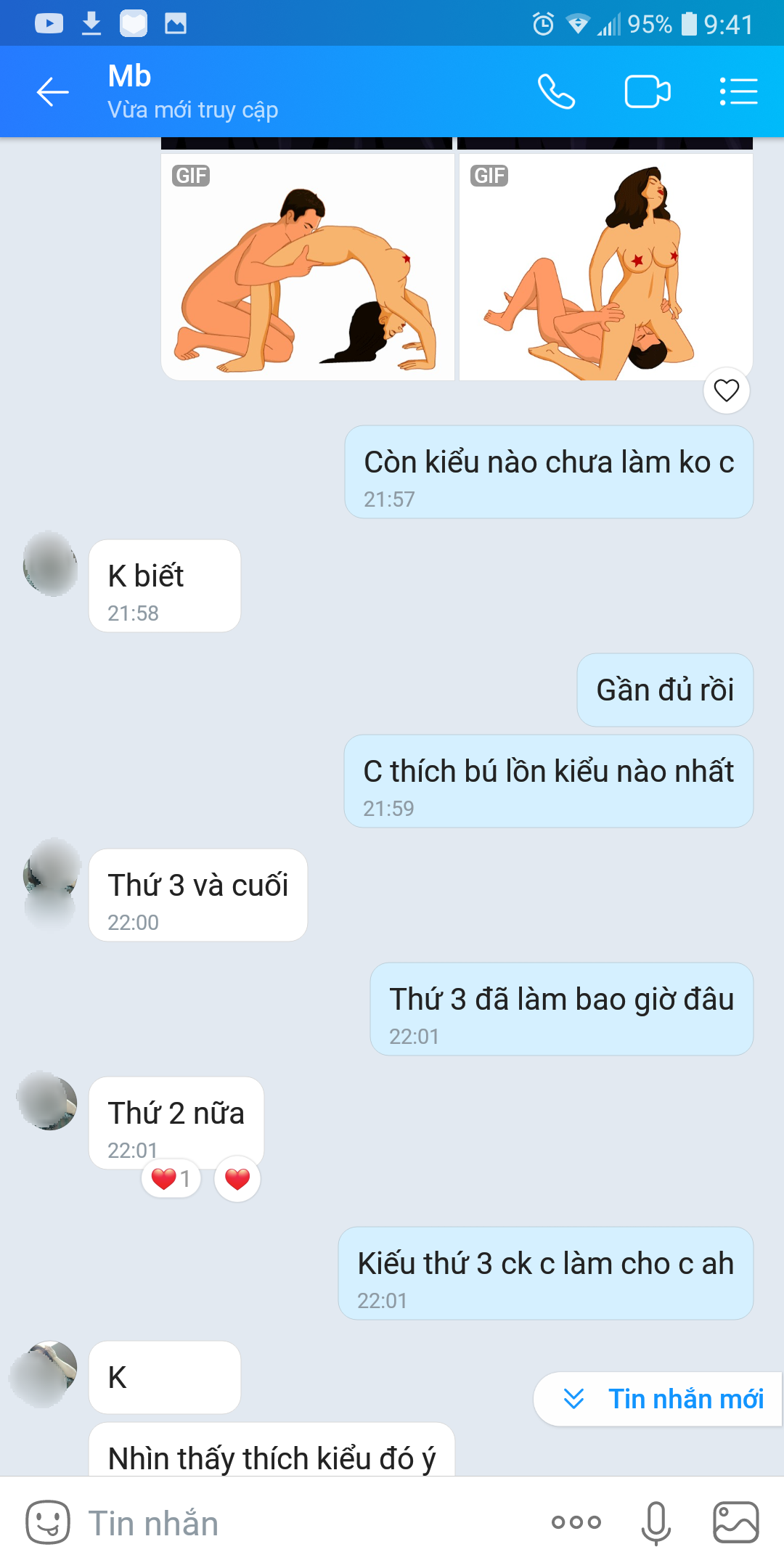Record a voice message
The width and height of the screenshot is (784, 1568).
click(x=656, y=1522)
